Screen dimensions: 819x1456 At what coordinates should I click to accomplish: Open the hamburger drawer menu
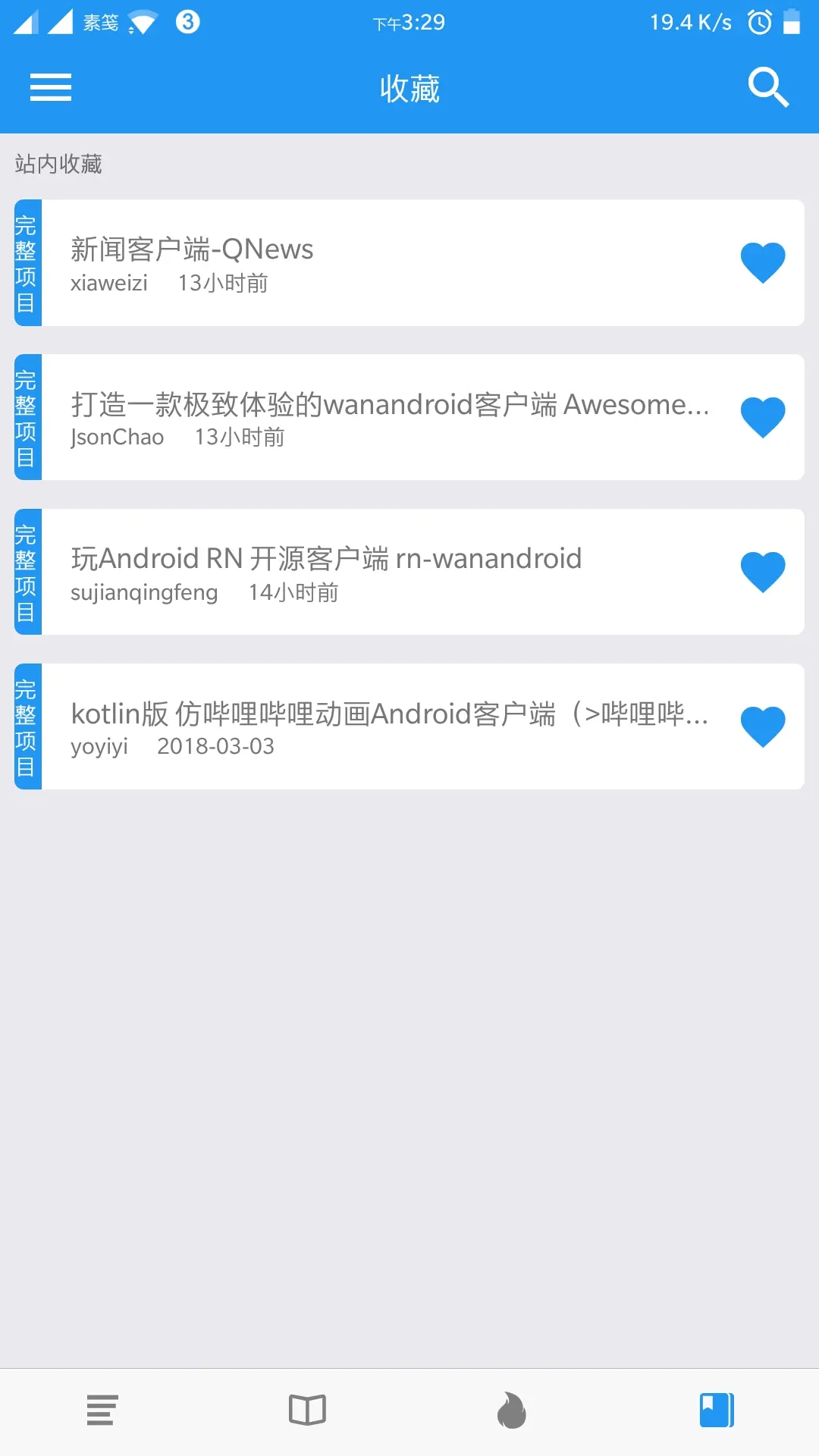[x=51, y=88]
